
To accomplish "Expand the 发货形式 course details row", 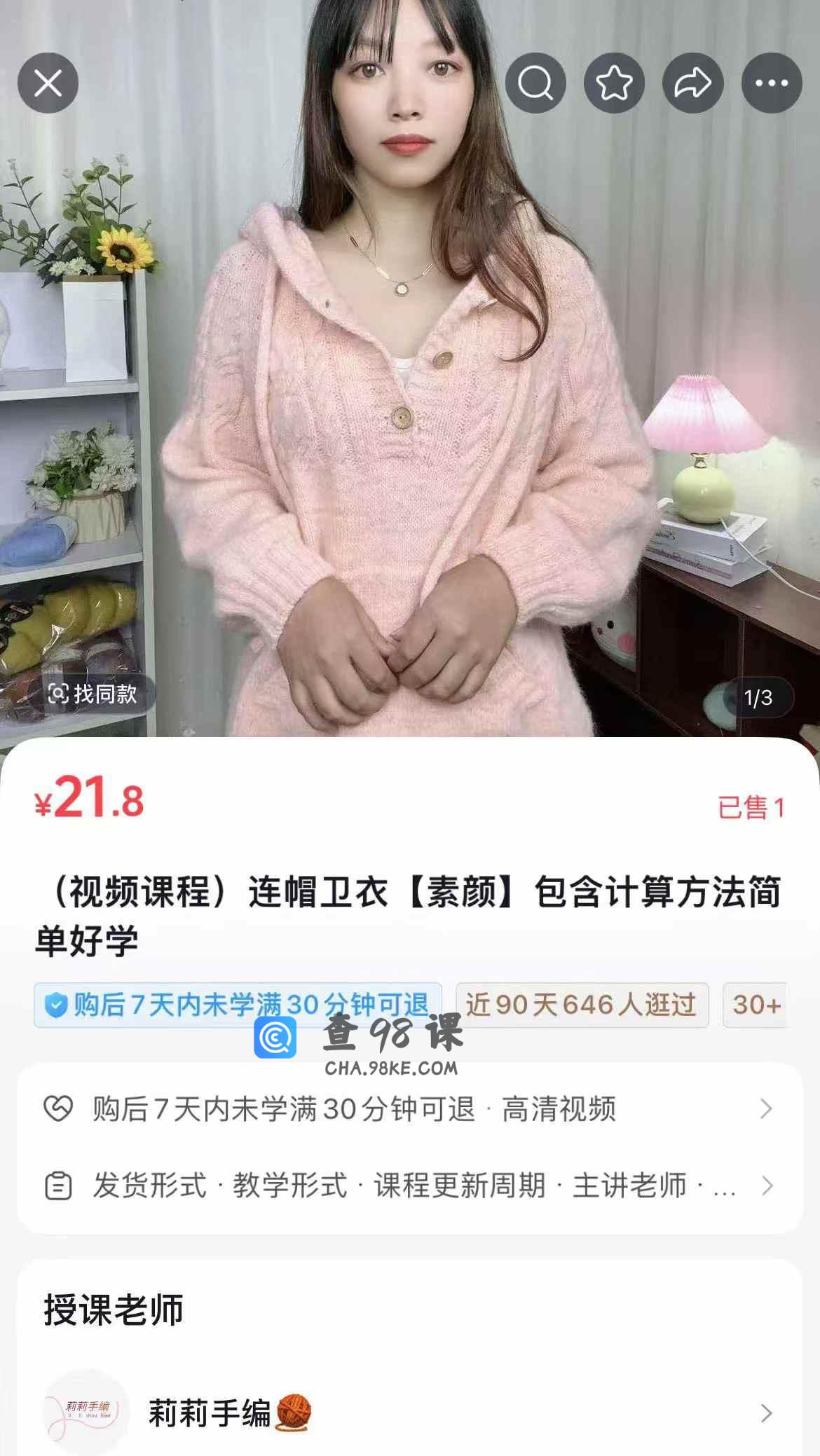I will tap(409, 1186).
